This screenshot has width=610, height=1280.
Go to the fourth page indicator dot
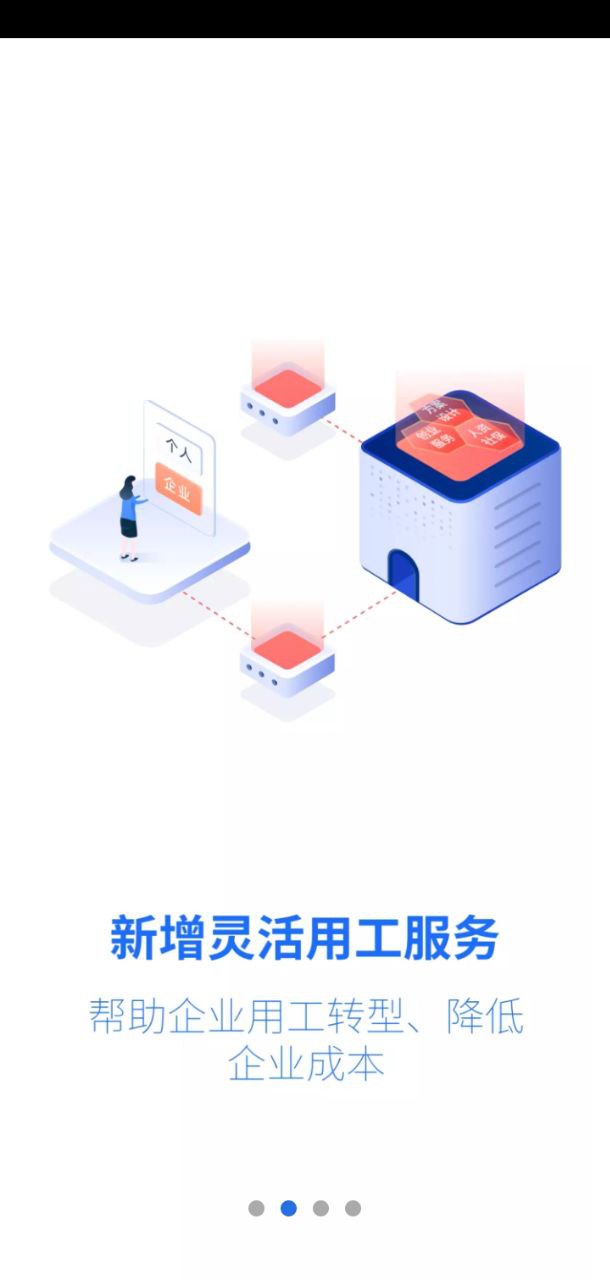click(353, 1208)
